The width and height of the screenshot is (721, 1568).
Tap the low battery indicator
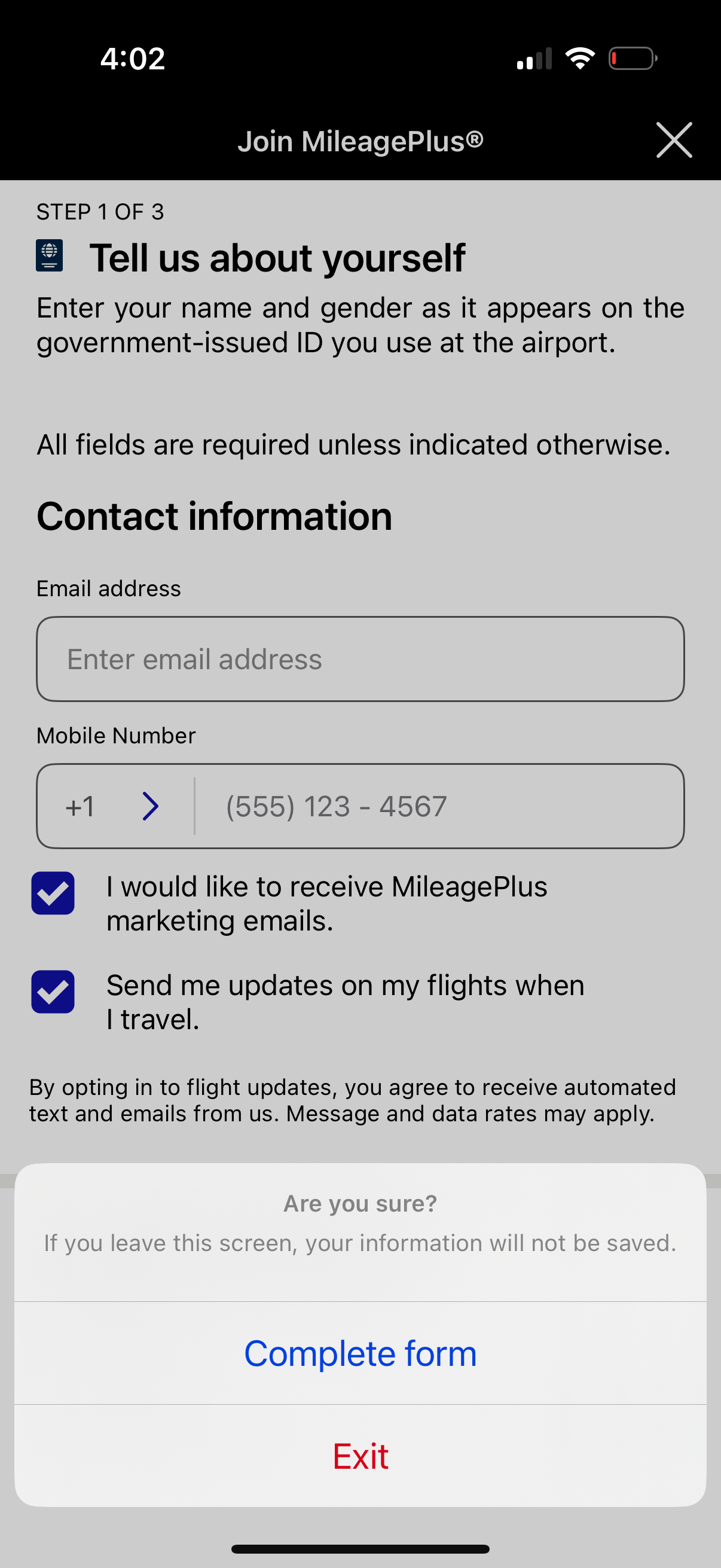coord(631,58)
